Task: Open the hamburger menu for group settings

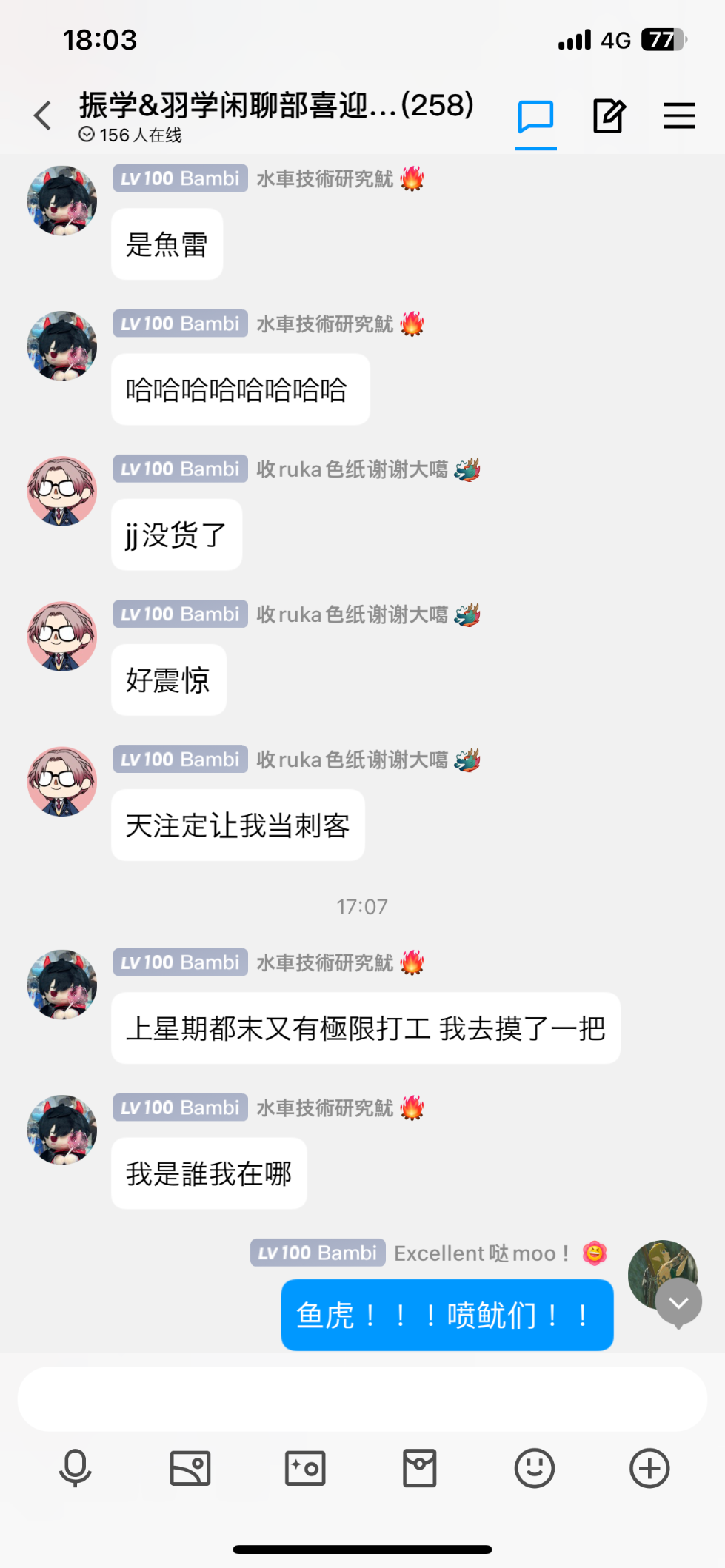Action: click(678, 116)
